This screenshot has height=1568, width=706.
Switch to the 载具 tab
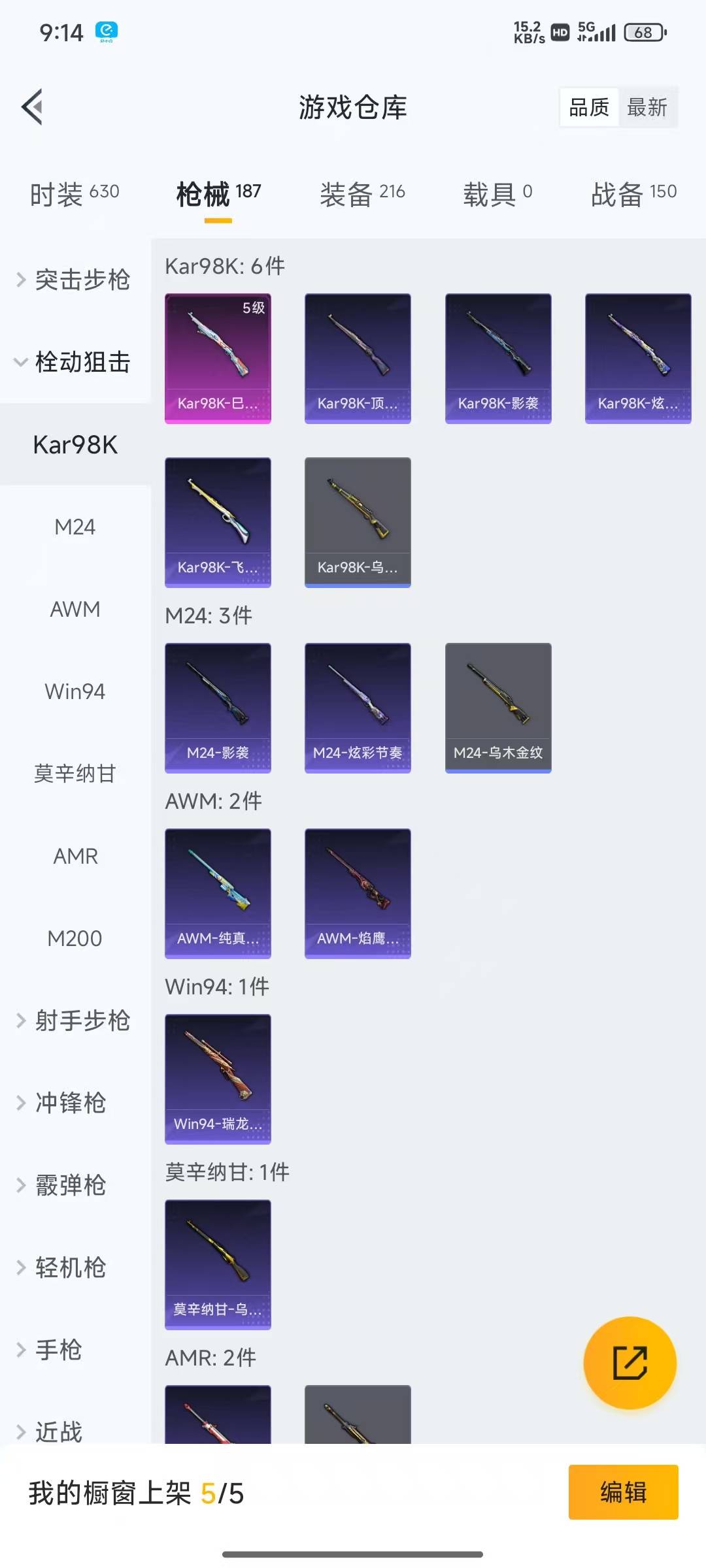[497, 193]
